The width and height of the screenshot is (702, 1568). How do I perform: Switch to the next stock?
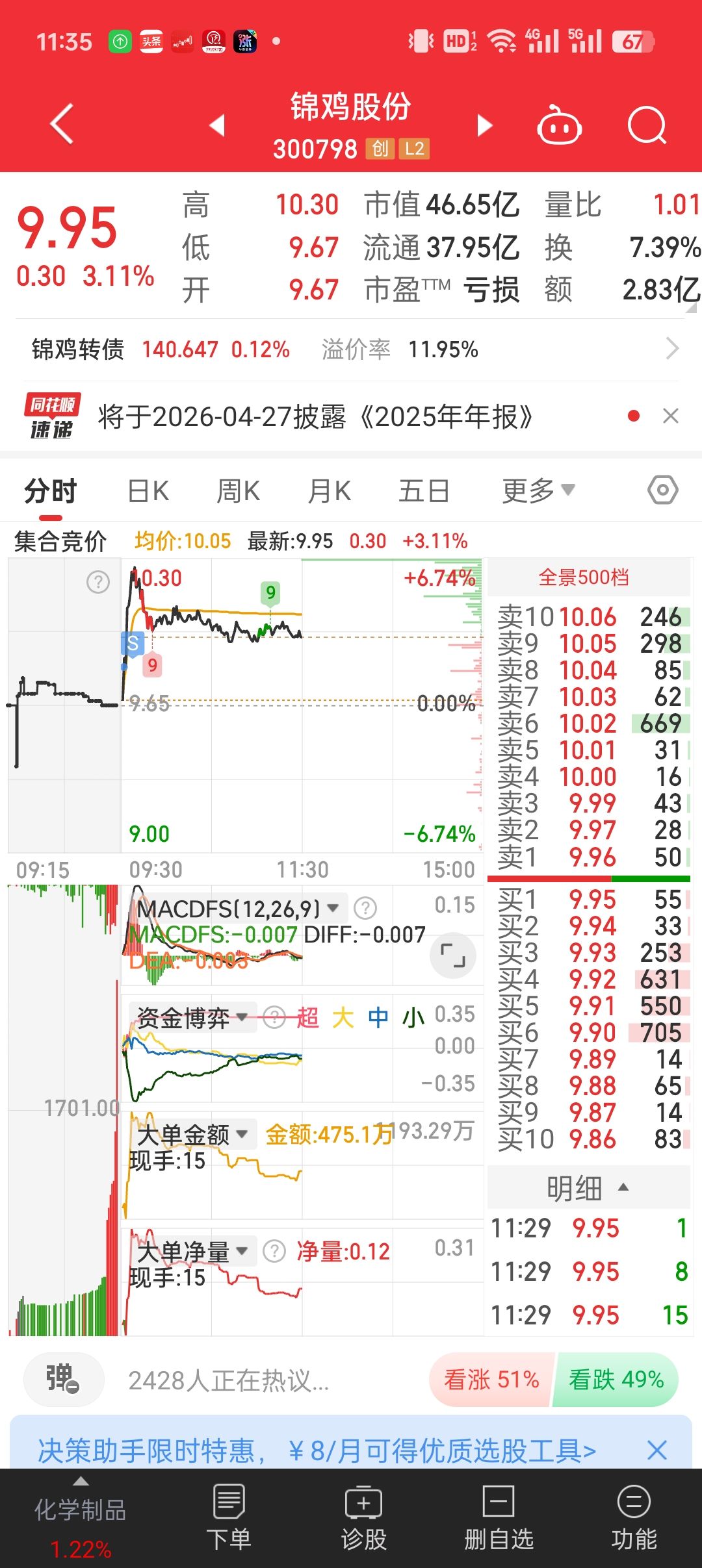tap(484, 125)
